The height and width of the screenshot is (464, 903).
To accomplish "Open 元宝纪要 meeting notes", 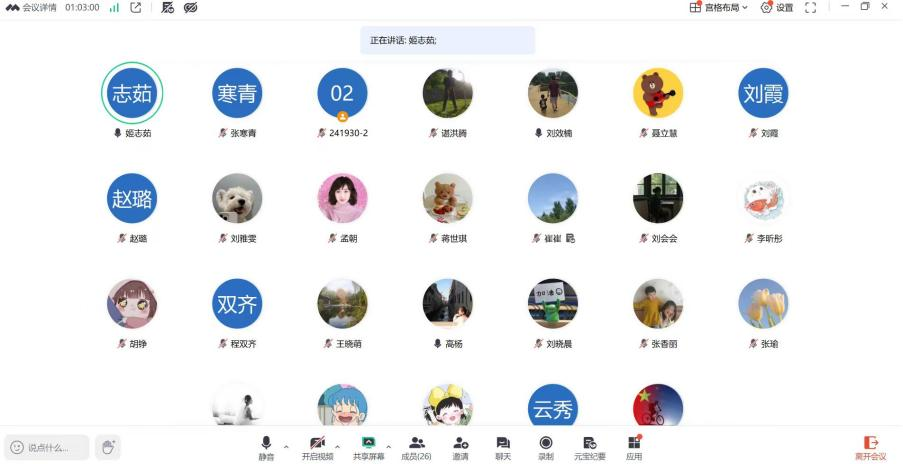I will pos(590,448).
